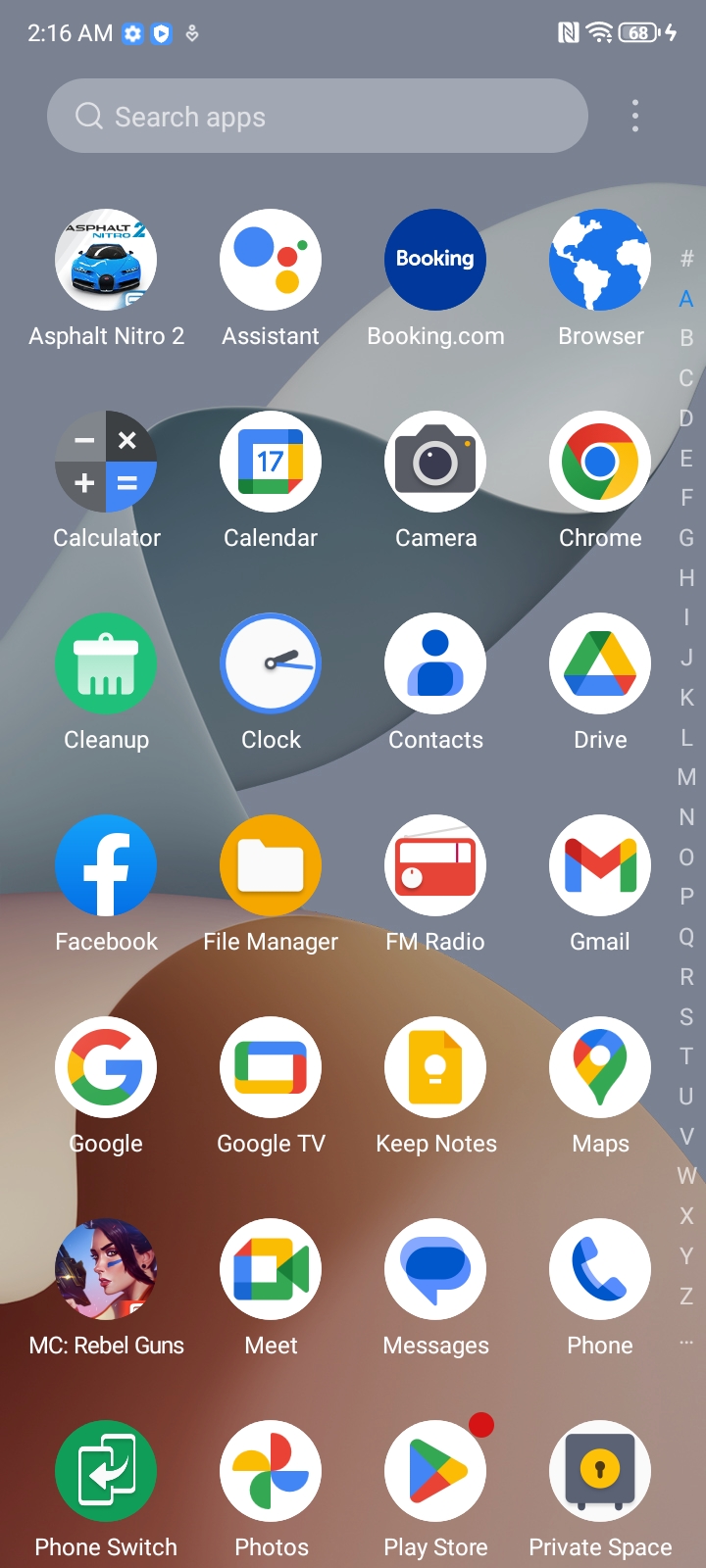Open the Messages app

coord(435,1269)
